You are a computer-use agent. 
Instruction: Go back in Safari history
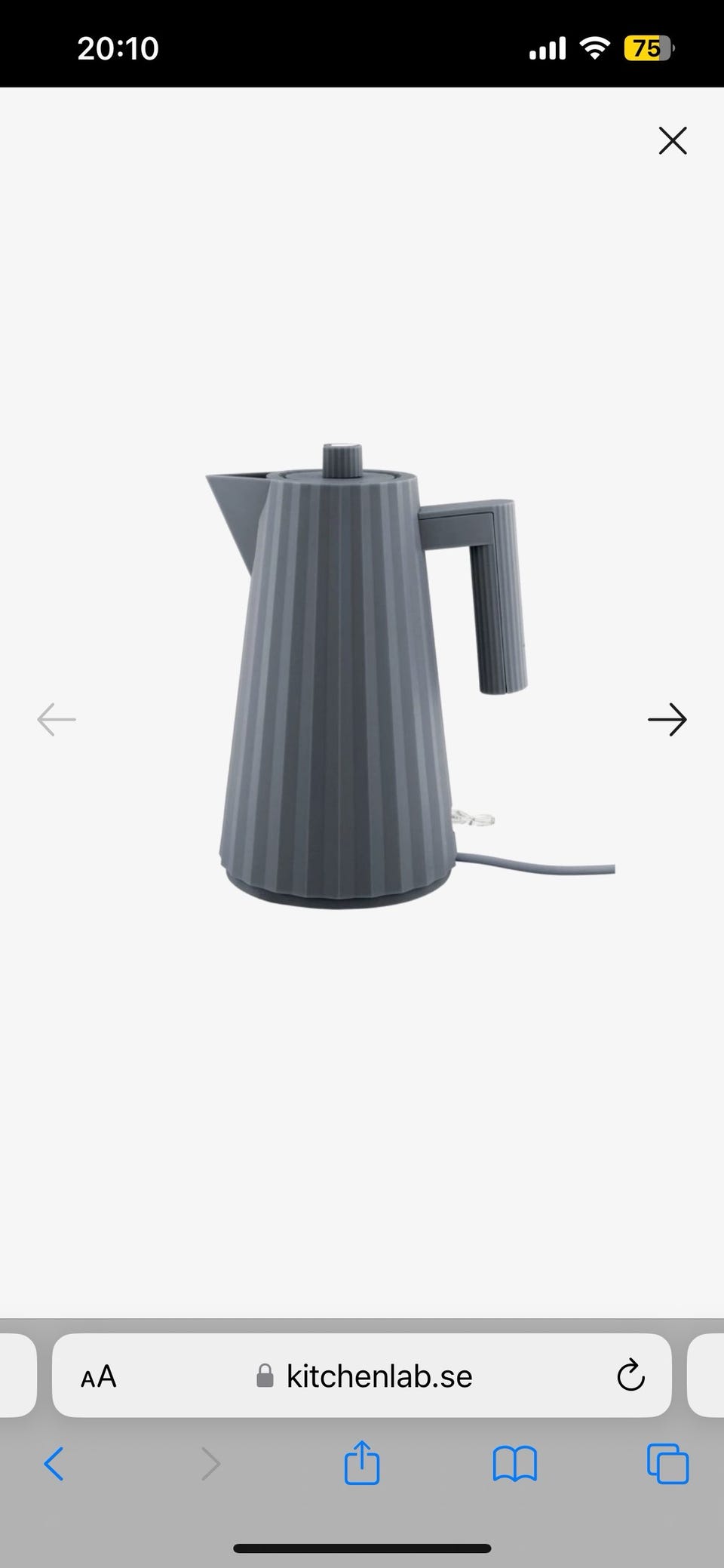click(x=54, y=1464)
